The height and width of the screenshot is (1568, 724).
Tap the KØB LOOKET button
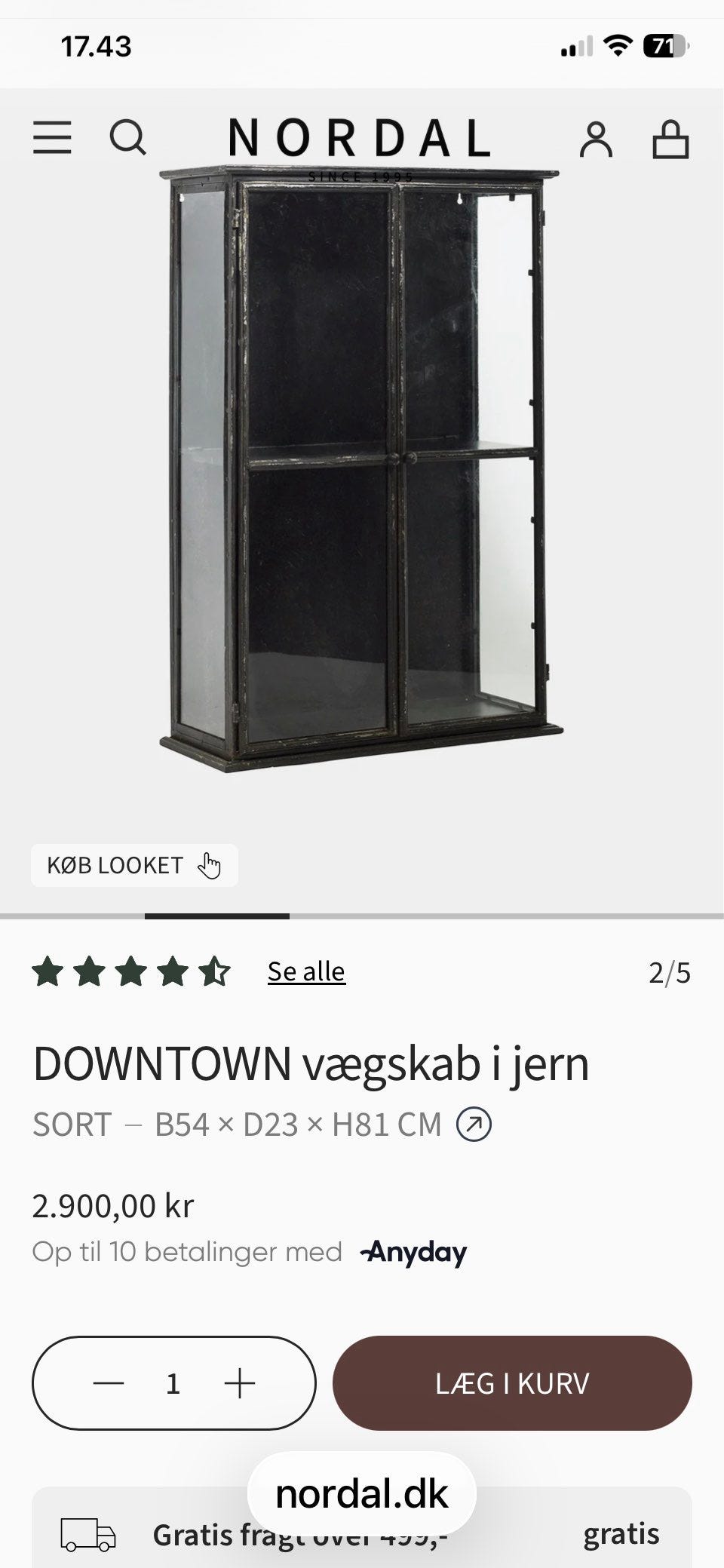click(x=134, y=865)
